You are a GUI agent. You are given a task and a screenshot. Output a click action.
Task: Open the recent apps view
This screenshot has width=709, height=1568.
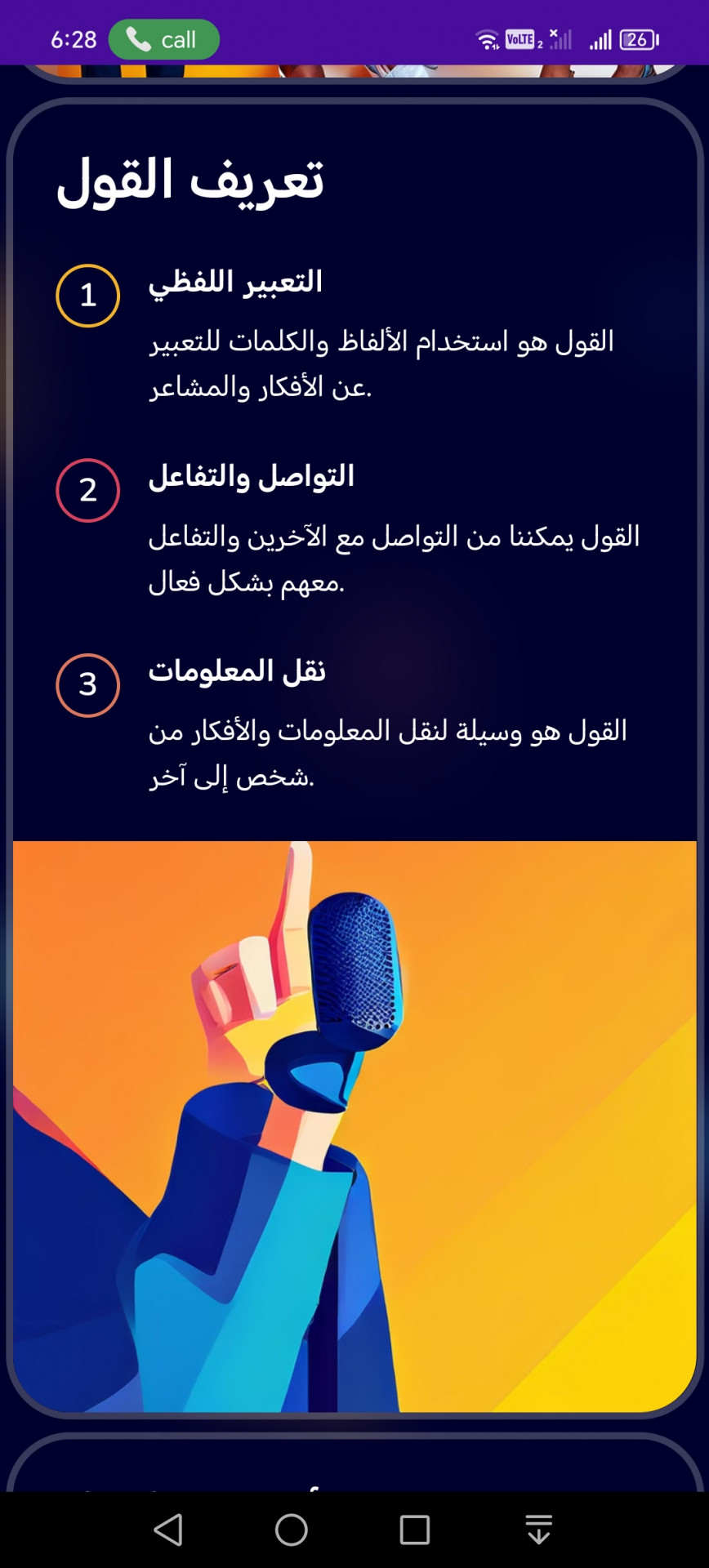[x=414, y=1530]
